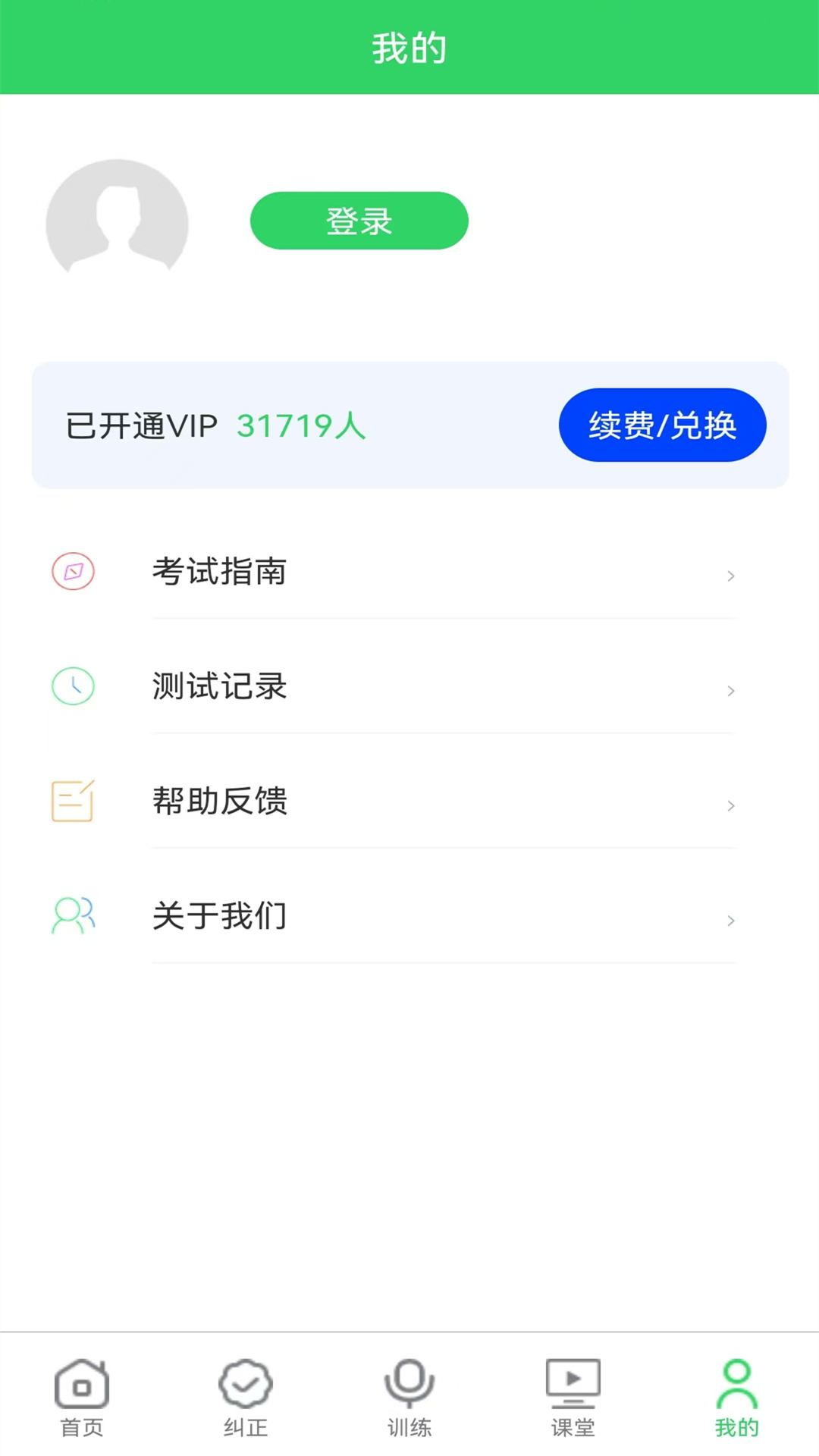Open the 测试记录 test history page
This screenshot has height=1456, width=819.
(x=219, y=687)
